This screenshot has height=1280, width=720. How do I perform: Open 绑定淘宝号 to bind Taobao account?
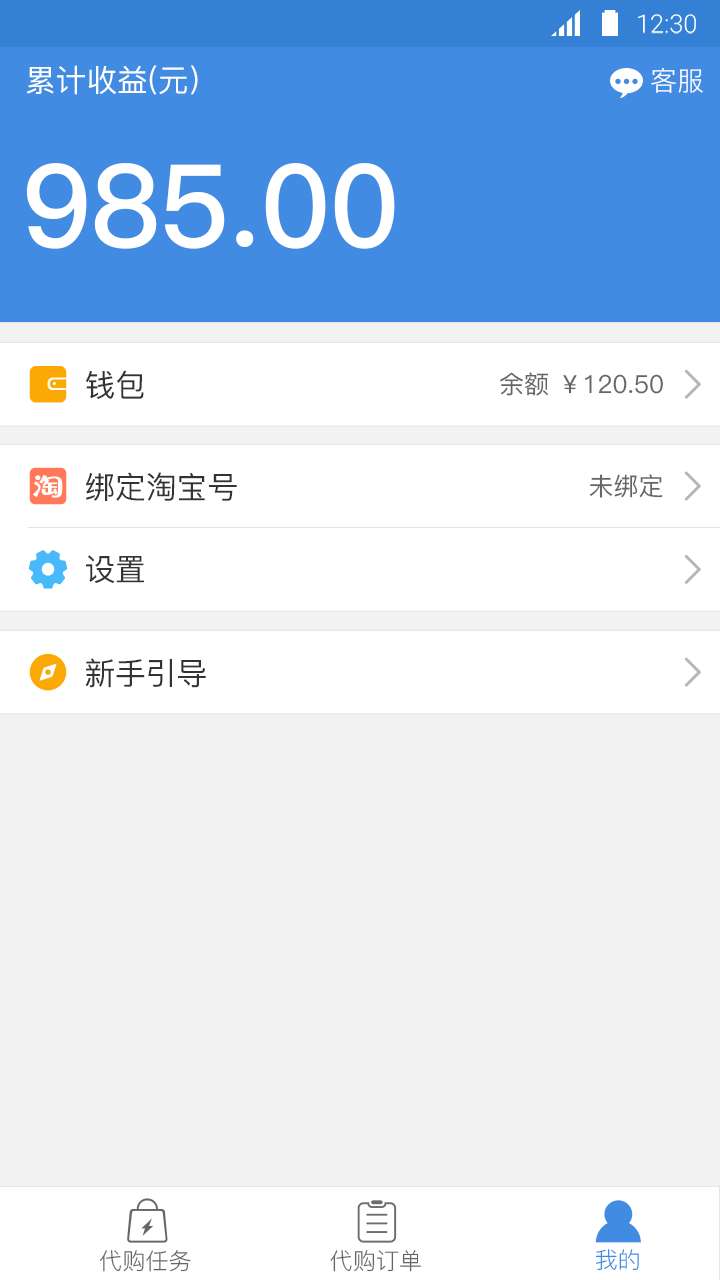pyautogui.click(x=360, y=486)
